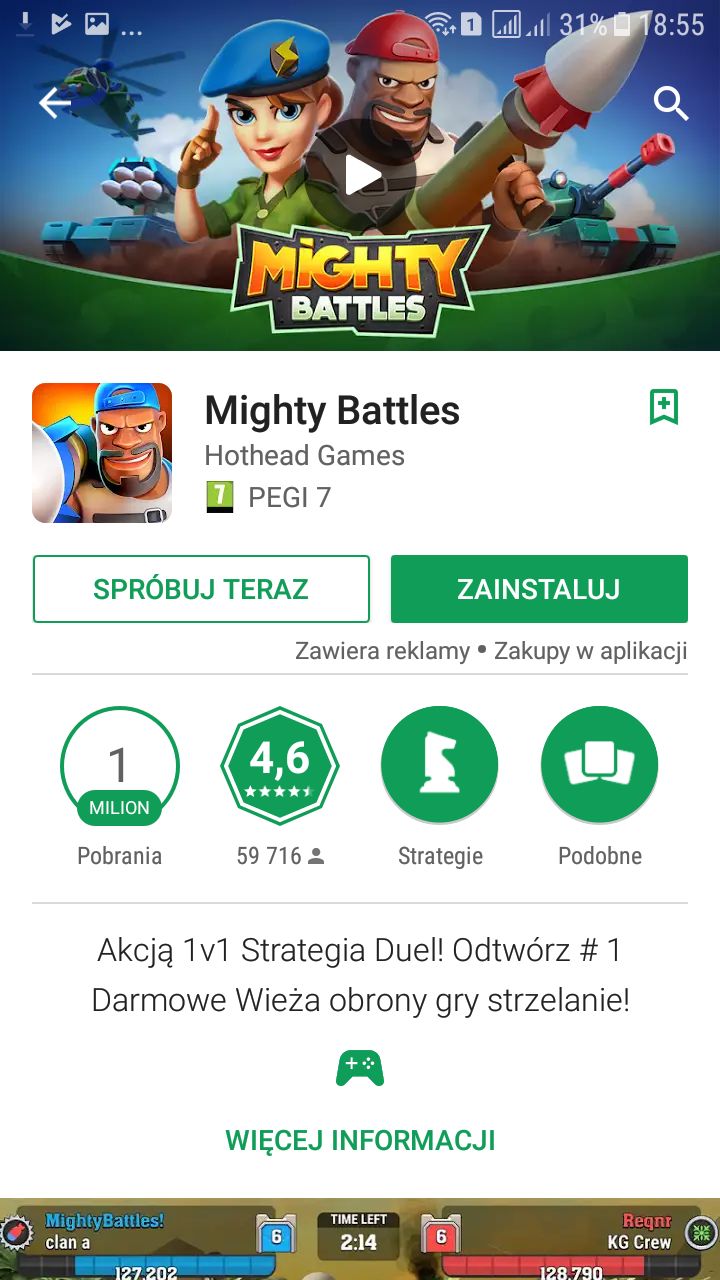Viewport: 720px width, 1280px height.
Task: Tap the 59 716 ratings count
Action: pyautogui.click(x=280, y=856)
